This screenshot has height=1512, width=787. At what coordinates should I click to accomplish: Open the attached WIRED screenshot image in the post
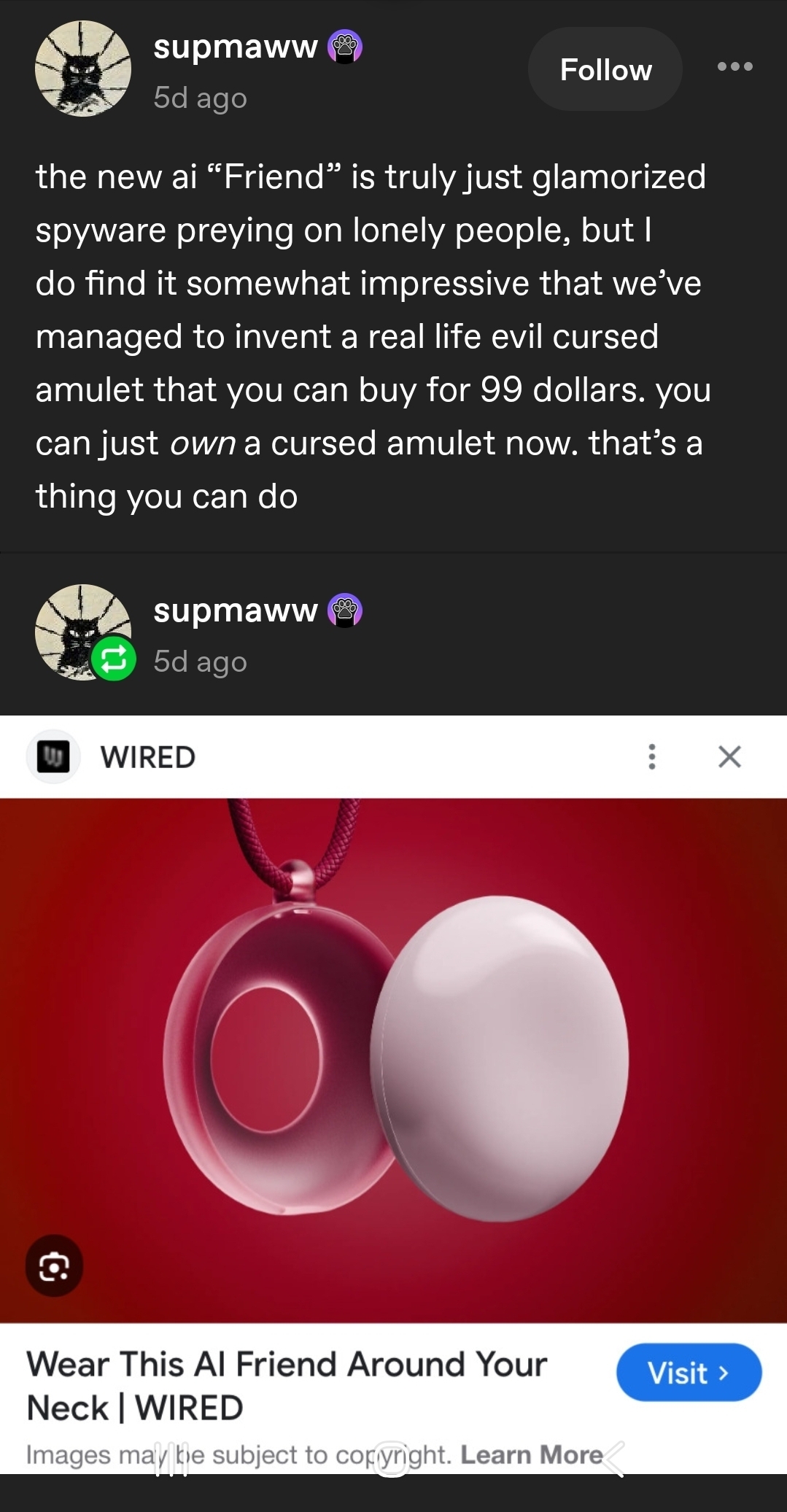click(x=393, y=1058)
